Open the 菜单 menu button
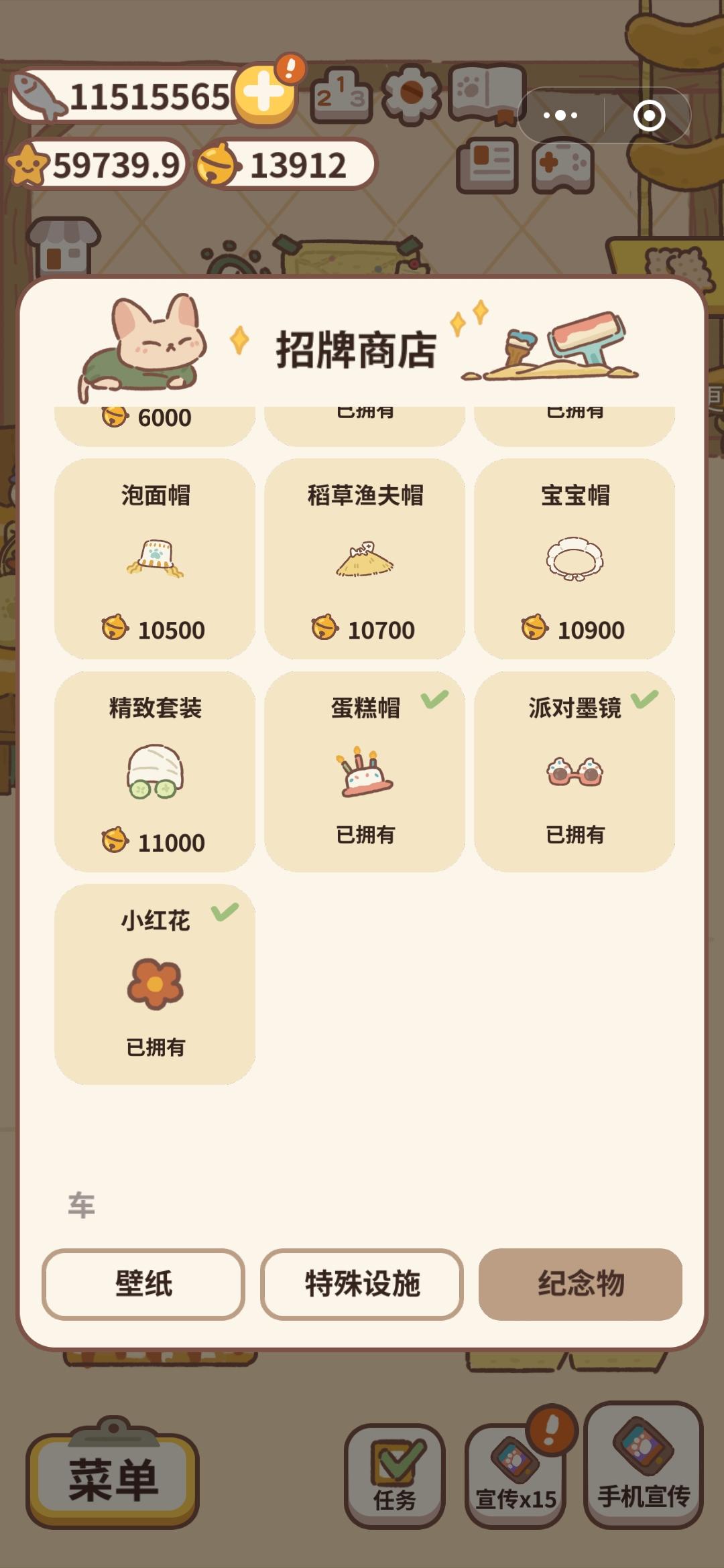 tap(113, 1478)
